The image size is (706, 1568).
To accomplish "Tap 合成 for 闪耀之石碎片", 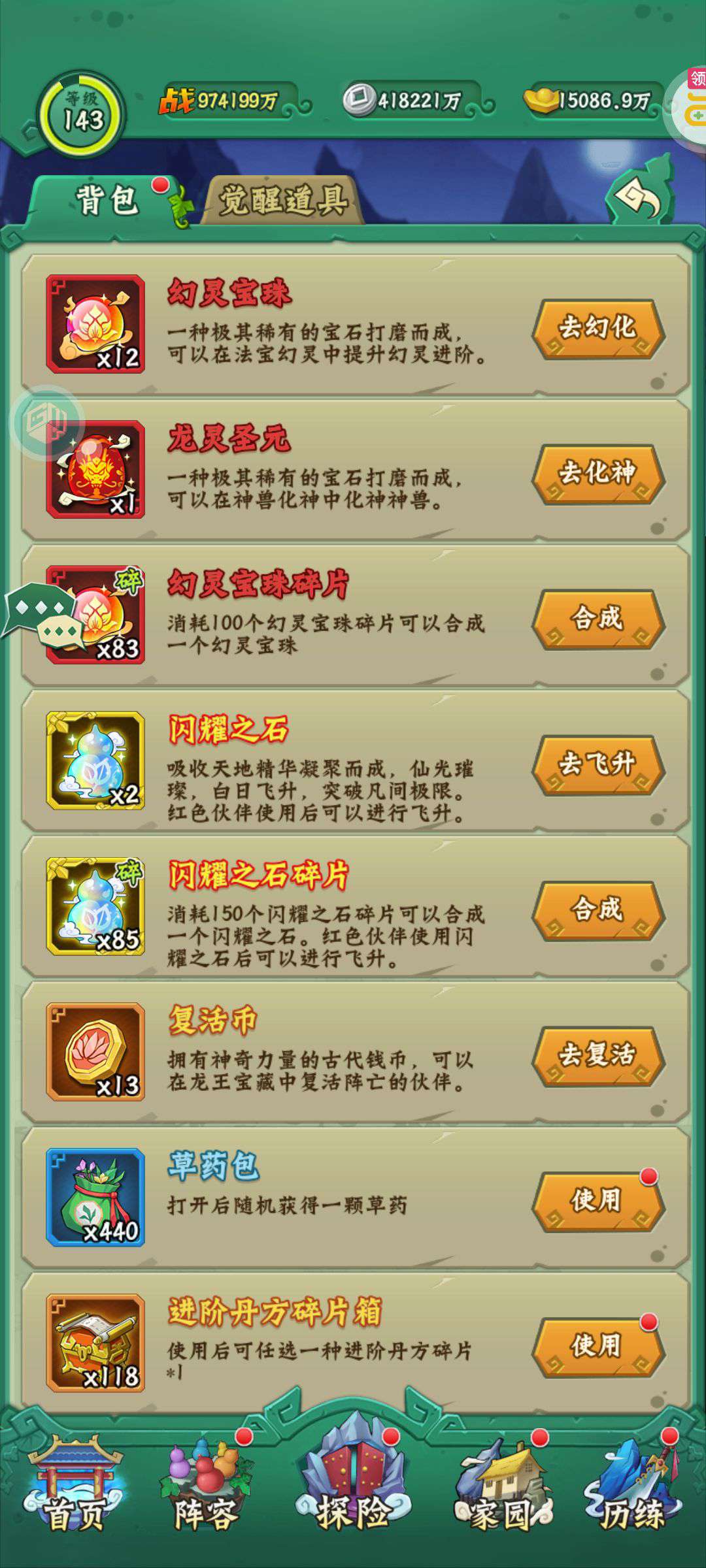I will [x=597, y=910].
